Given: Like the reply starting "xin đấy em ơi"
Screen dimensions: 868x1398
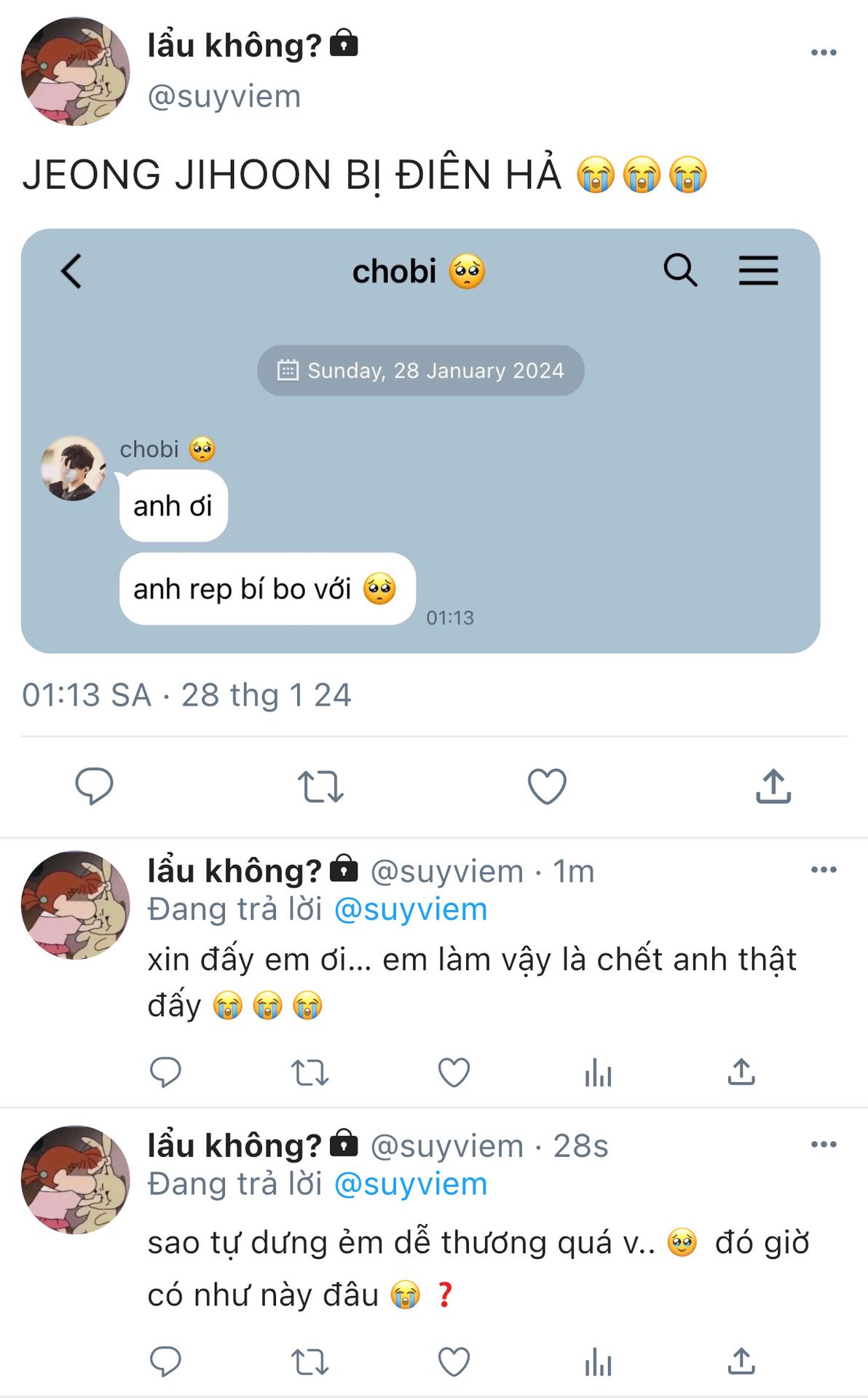Looking at the screenshot, I should [454, 1073].
